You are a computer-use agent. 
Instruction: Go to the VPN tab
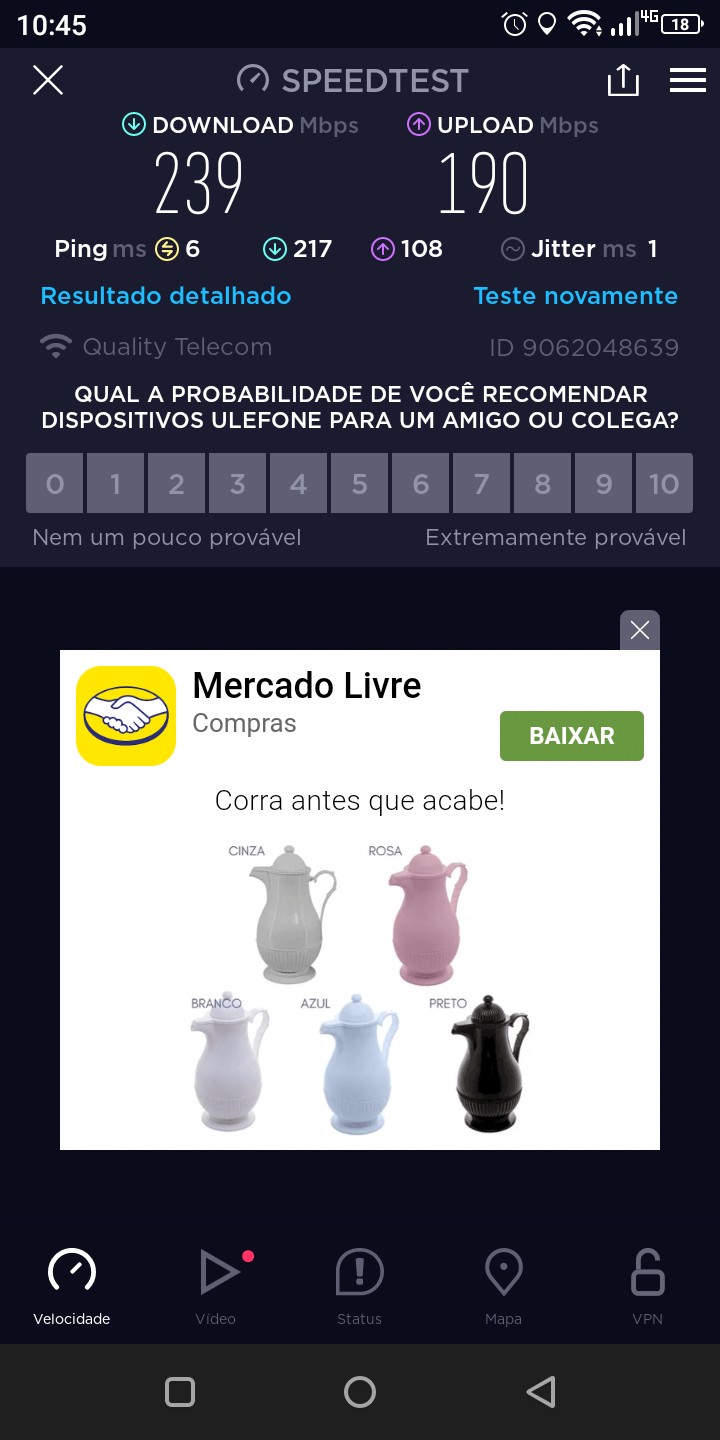pyautogui.click(x=647, y=1286)
